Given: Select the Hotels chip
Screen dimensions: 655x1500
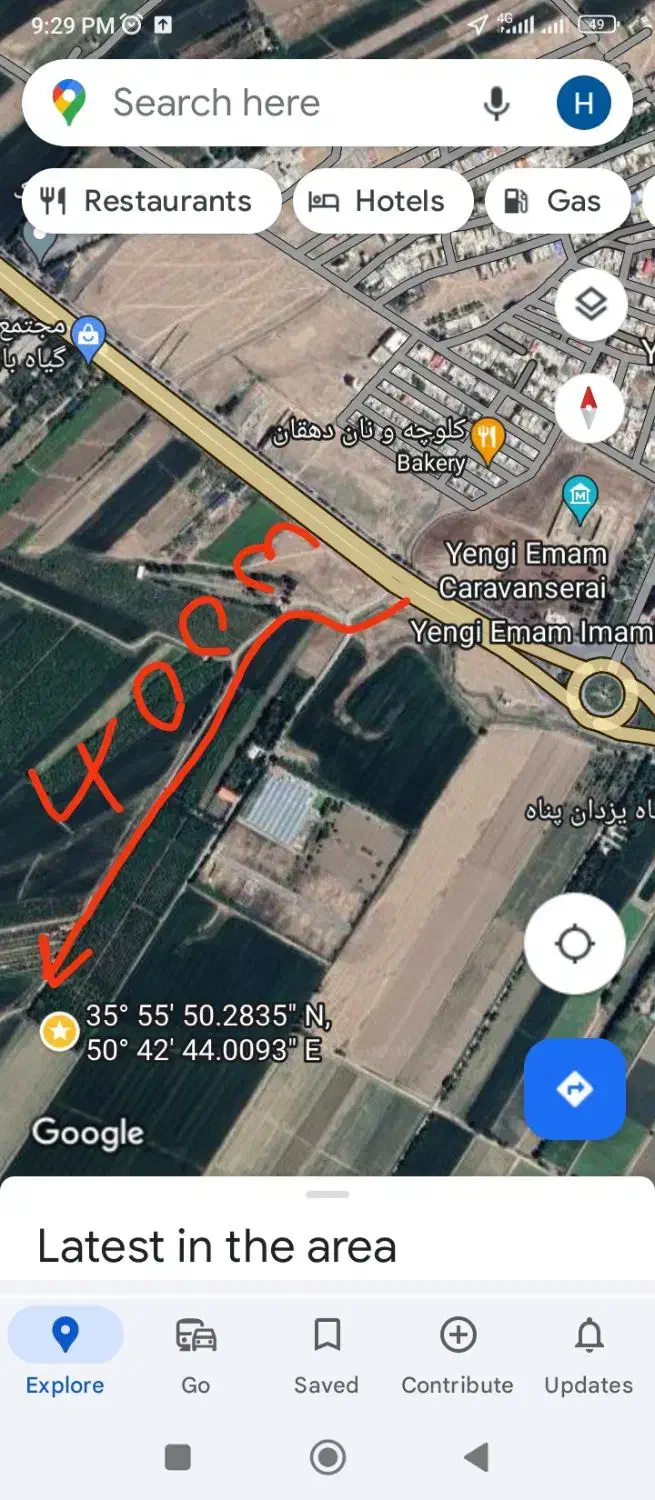Looking at the screenshot, I should click(x=383, y=201).
